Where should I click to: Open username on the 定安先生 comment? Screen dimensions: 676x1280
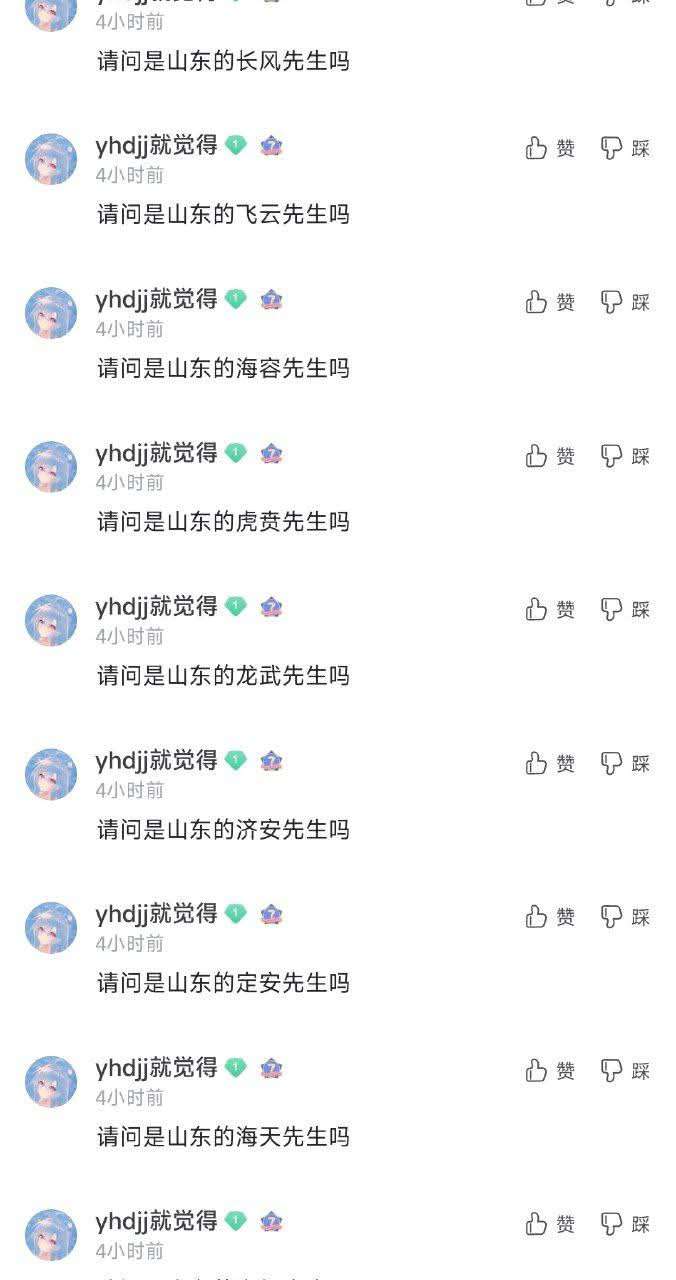click(156, 913)
